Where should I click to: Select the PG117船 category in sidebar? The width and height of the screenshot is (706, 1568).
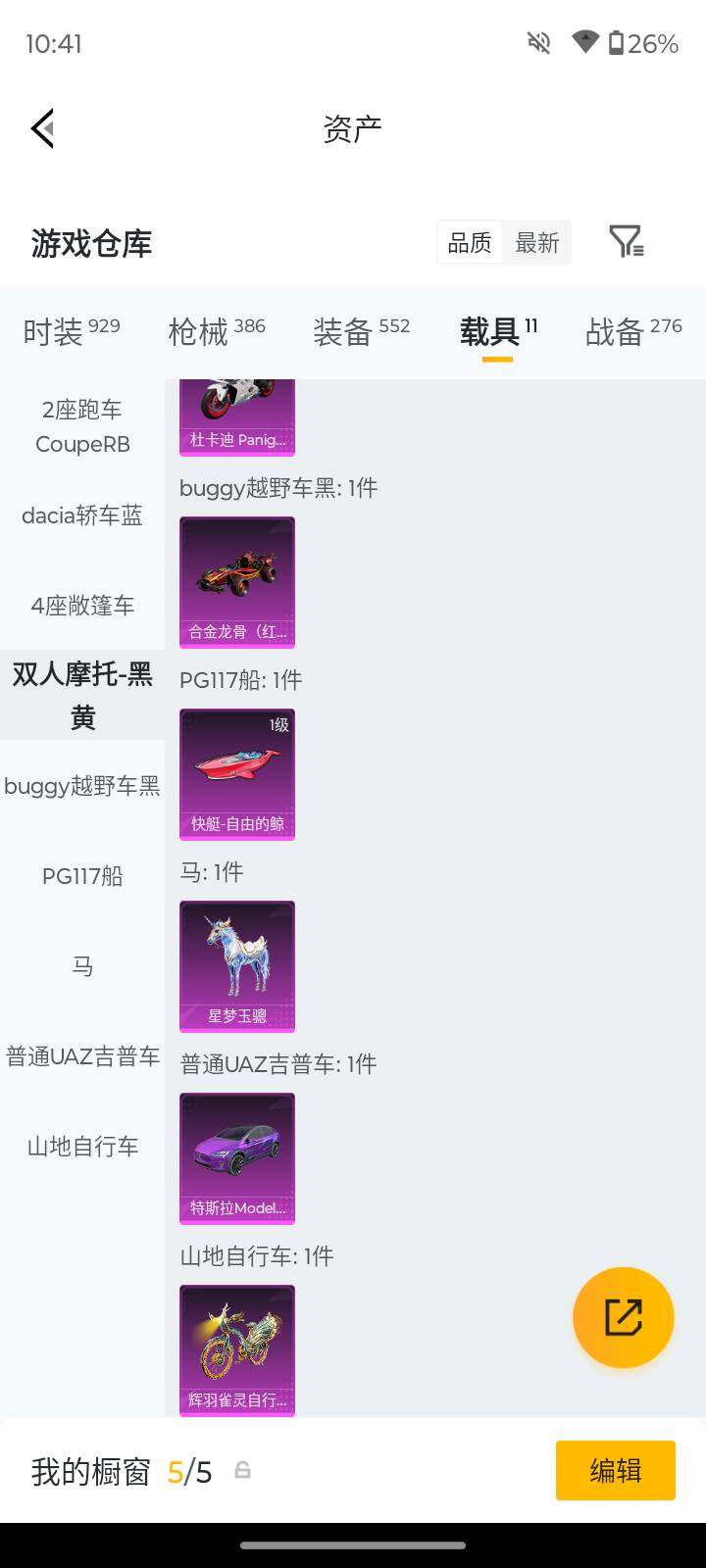(x=81, y=876)
